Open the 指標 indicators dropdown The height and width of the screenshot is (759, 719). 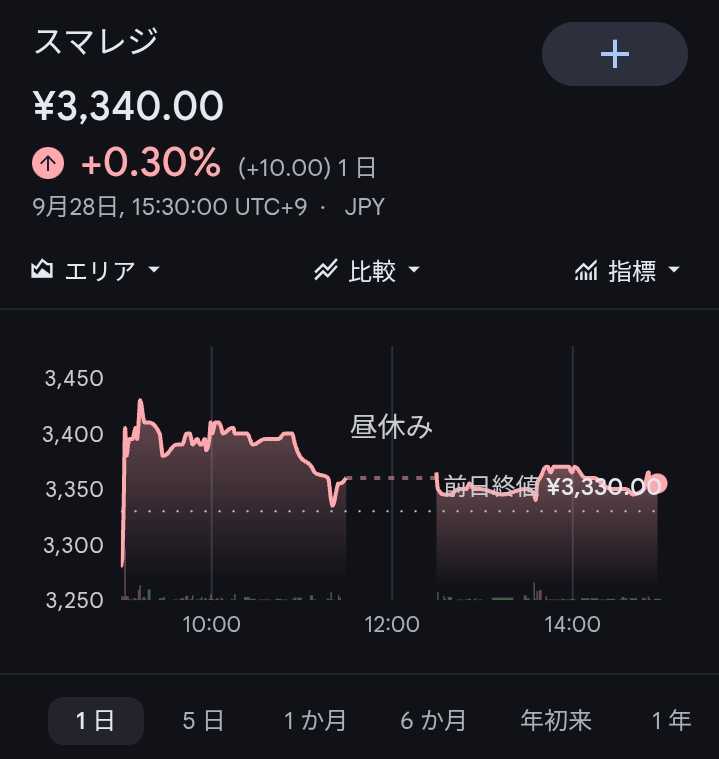pos(627,270)
